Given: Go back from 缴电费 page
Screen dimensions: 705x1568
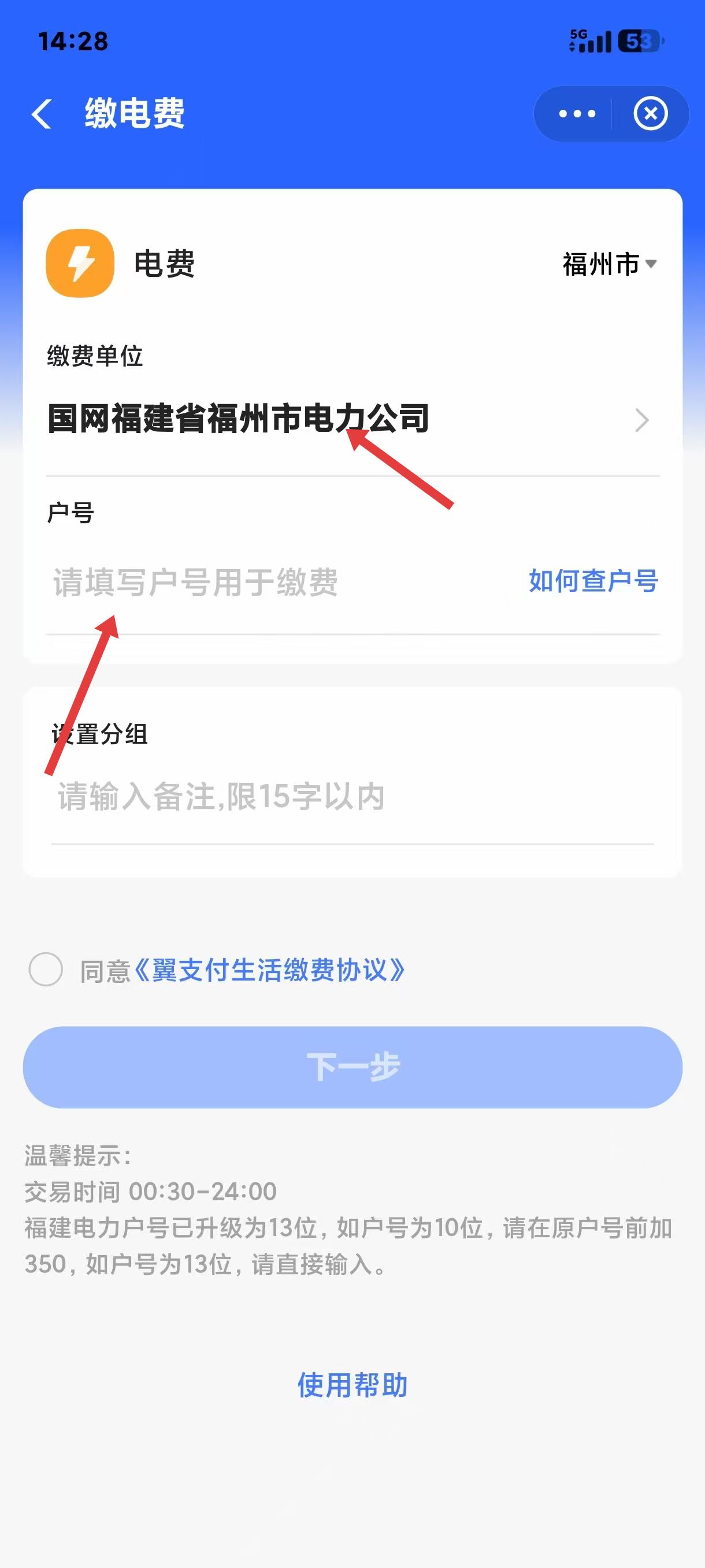Looking at the screenshot, I should pos(42,114).
